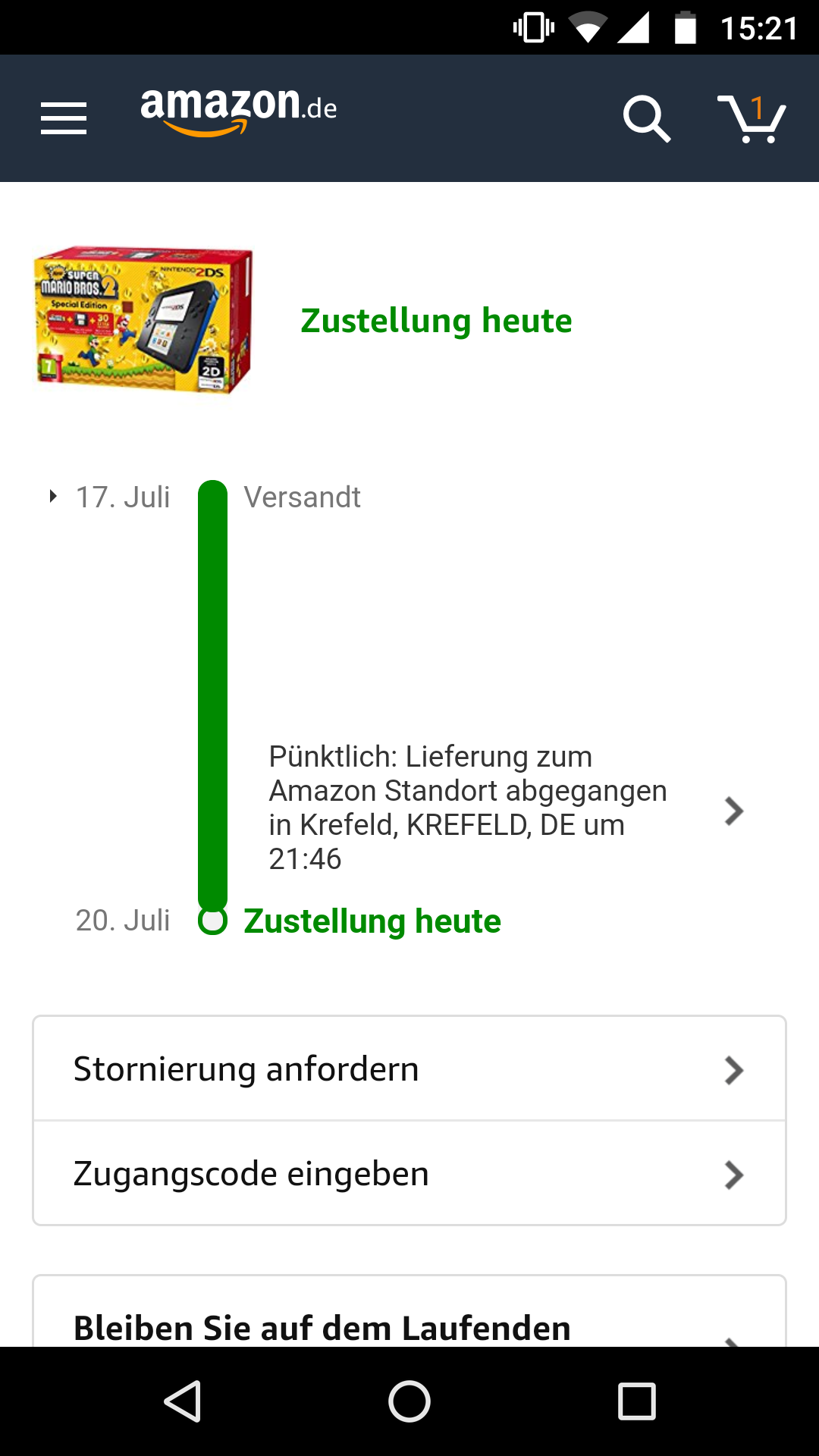Screen dimensions: 819x1456
Task: Expand the Stornierung anfordern chevron
Action: pyautogui.click(x=733, y=1069)
